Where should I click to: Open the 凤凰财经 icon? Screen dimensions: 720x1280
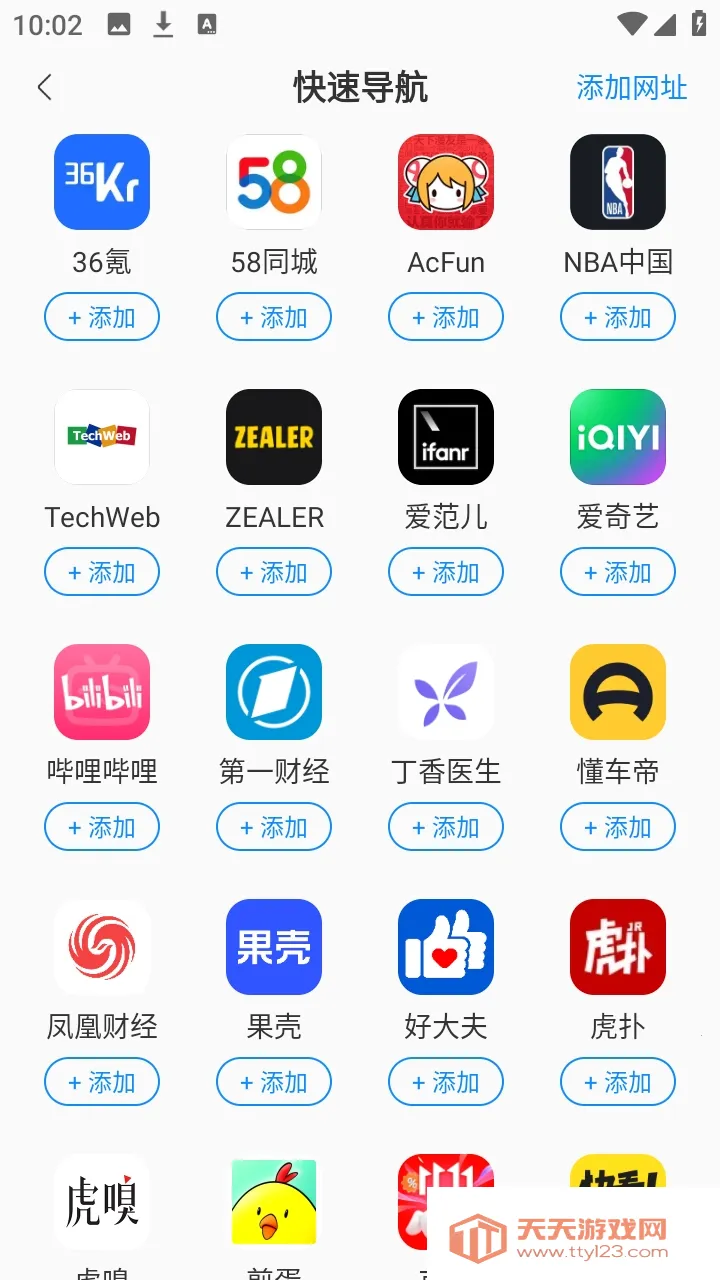pos(101,947)
